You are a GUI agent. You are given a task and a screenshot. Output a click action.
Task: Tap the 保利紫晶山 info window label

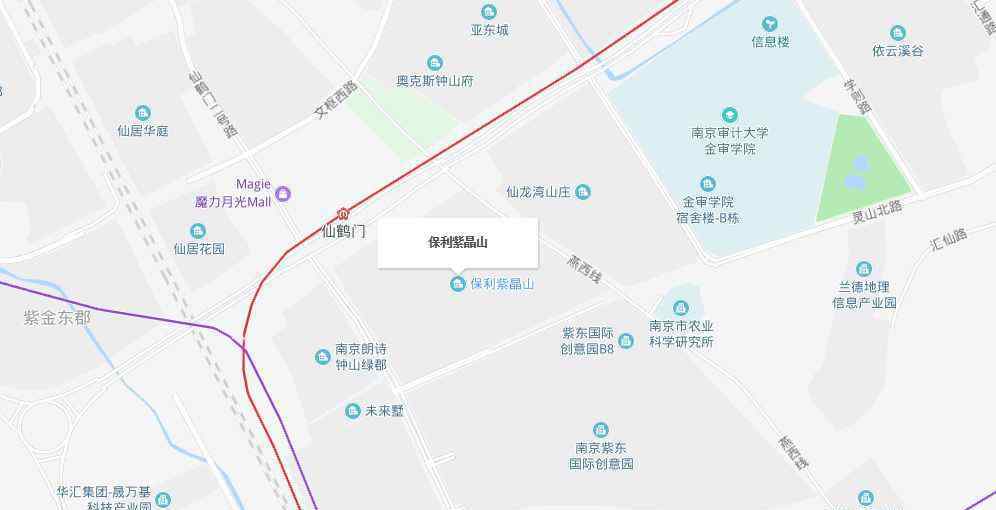tap(458, 242)
